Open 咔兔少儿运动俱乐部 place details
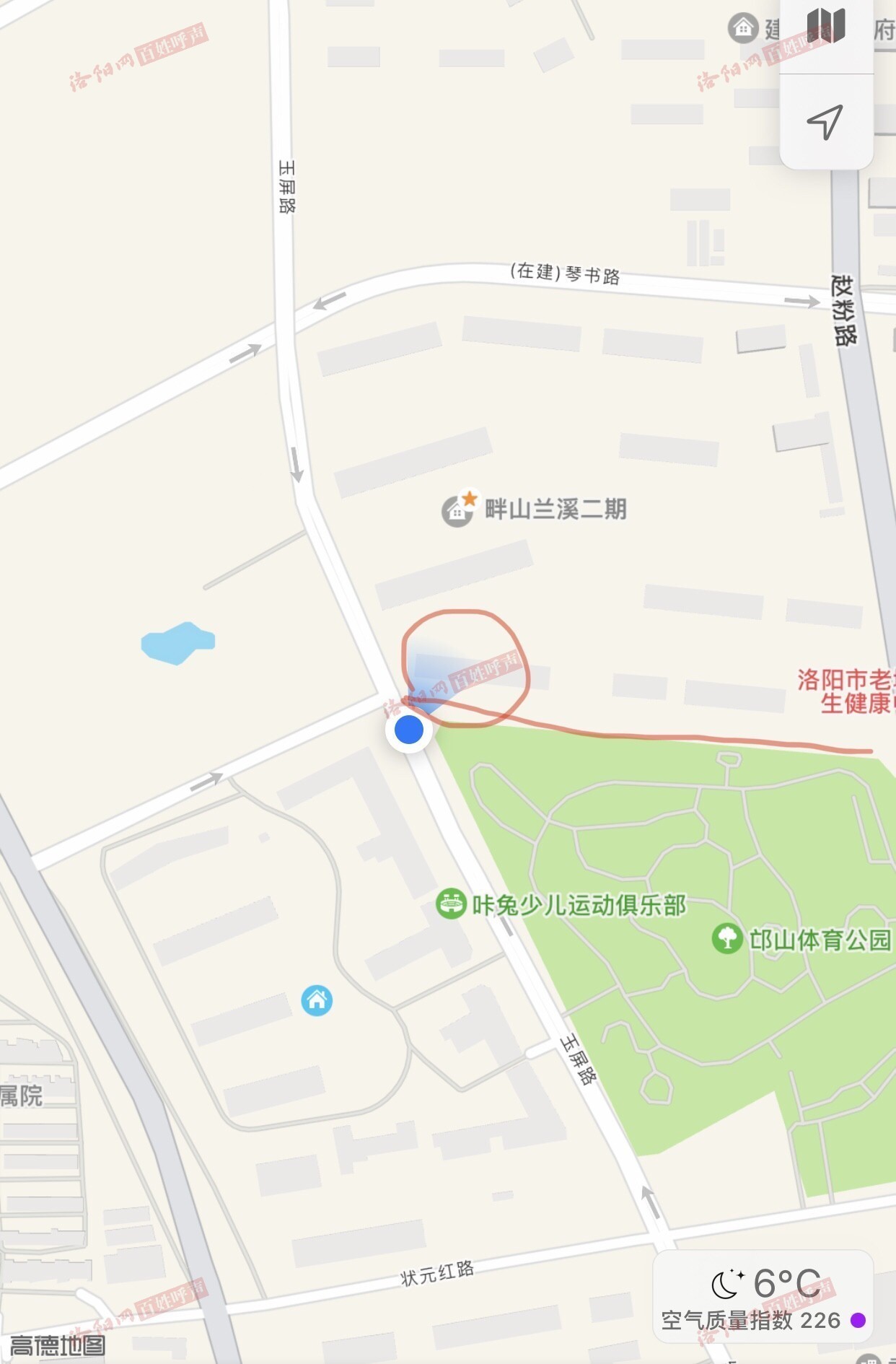 coord(451,904)
